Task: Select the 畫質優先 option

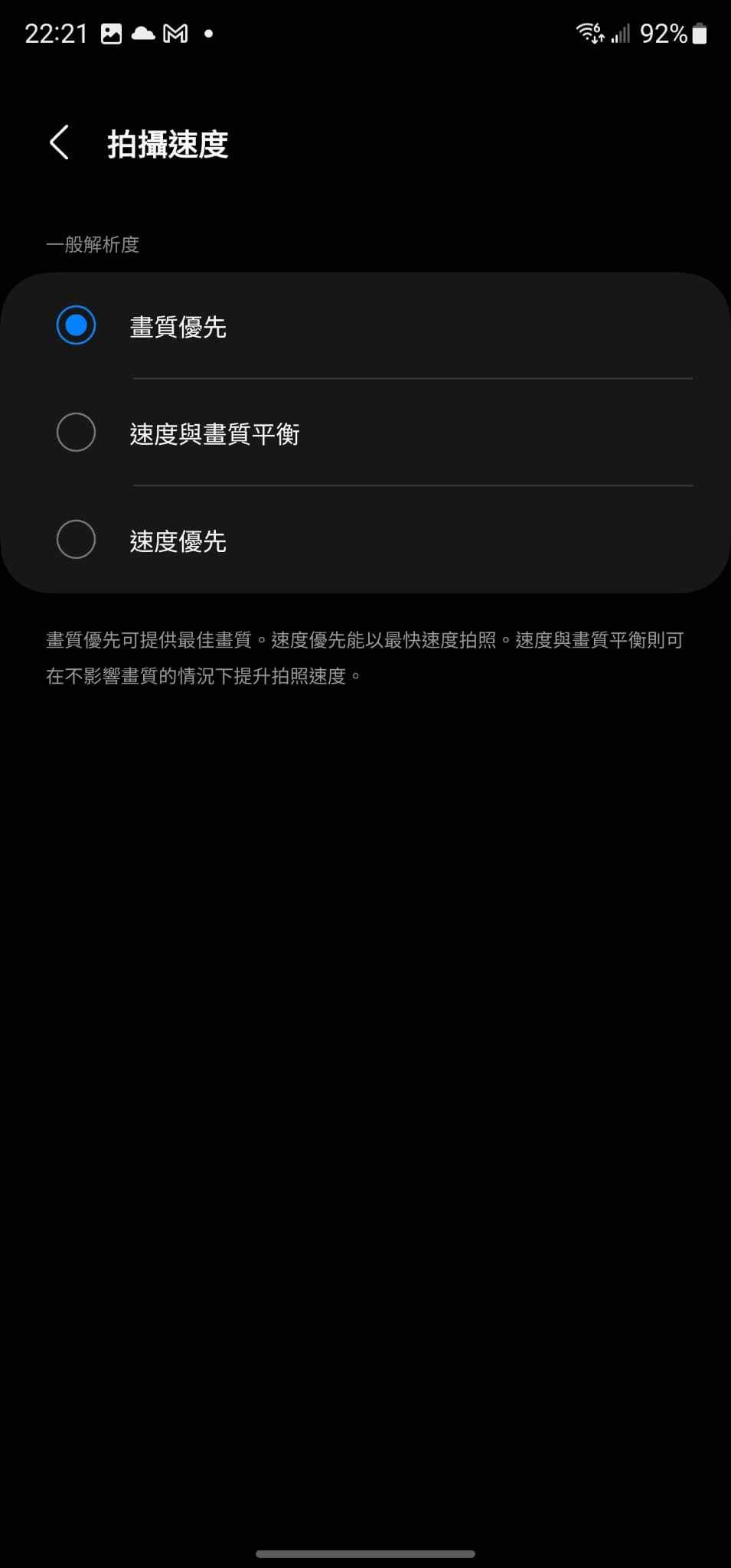Action: pos(76,326)
